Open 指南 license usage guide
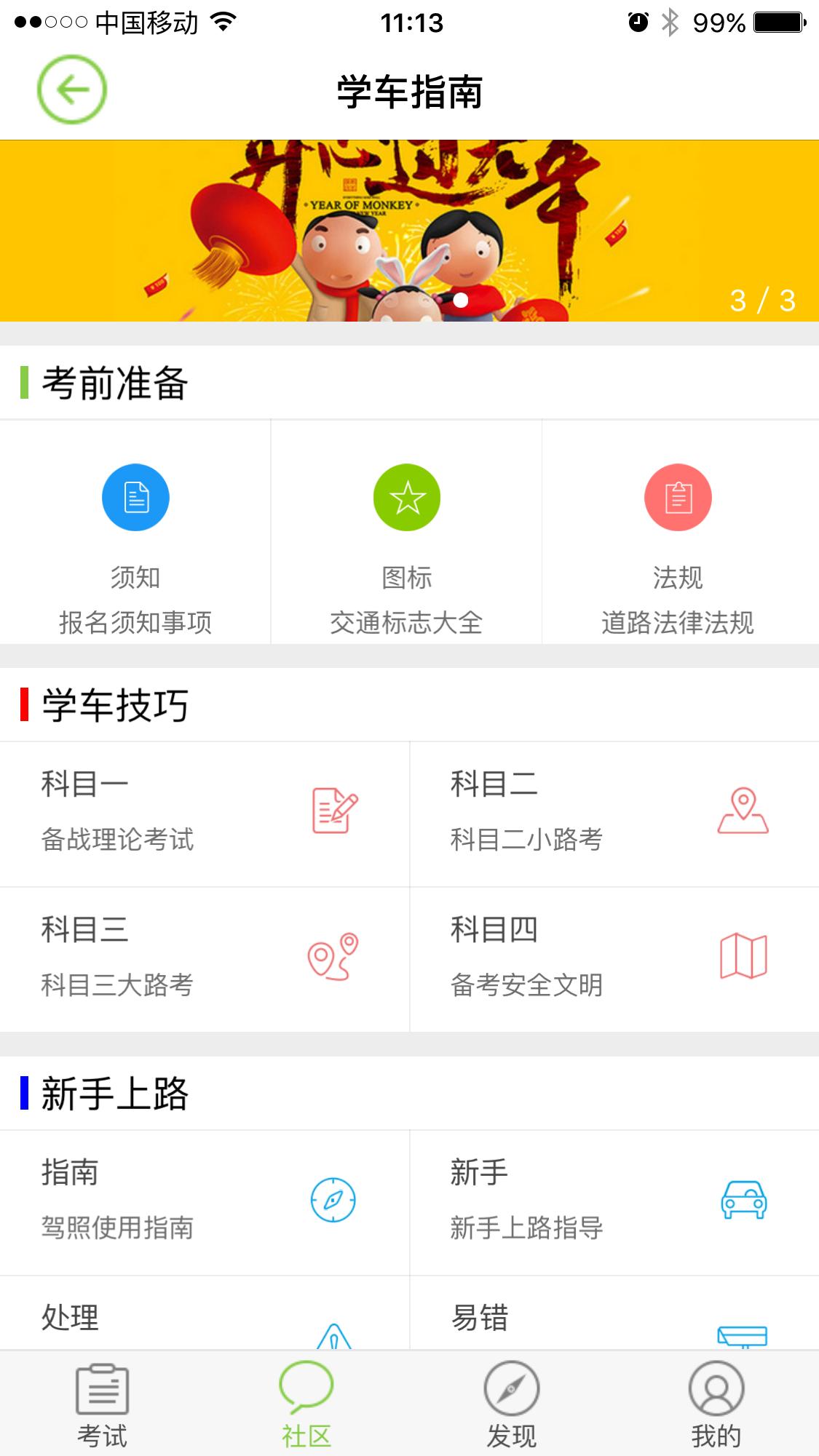This screenshot has height=1456, width=819. 204,1202
